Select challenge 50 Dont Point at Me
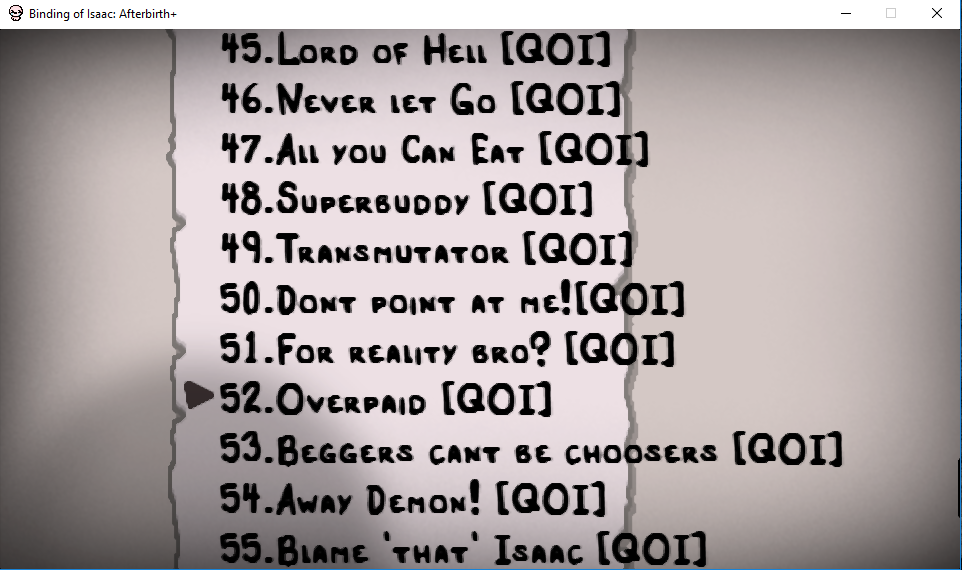Viewport: 962px width, 570px height. [452, 300]
